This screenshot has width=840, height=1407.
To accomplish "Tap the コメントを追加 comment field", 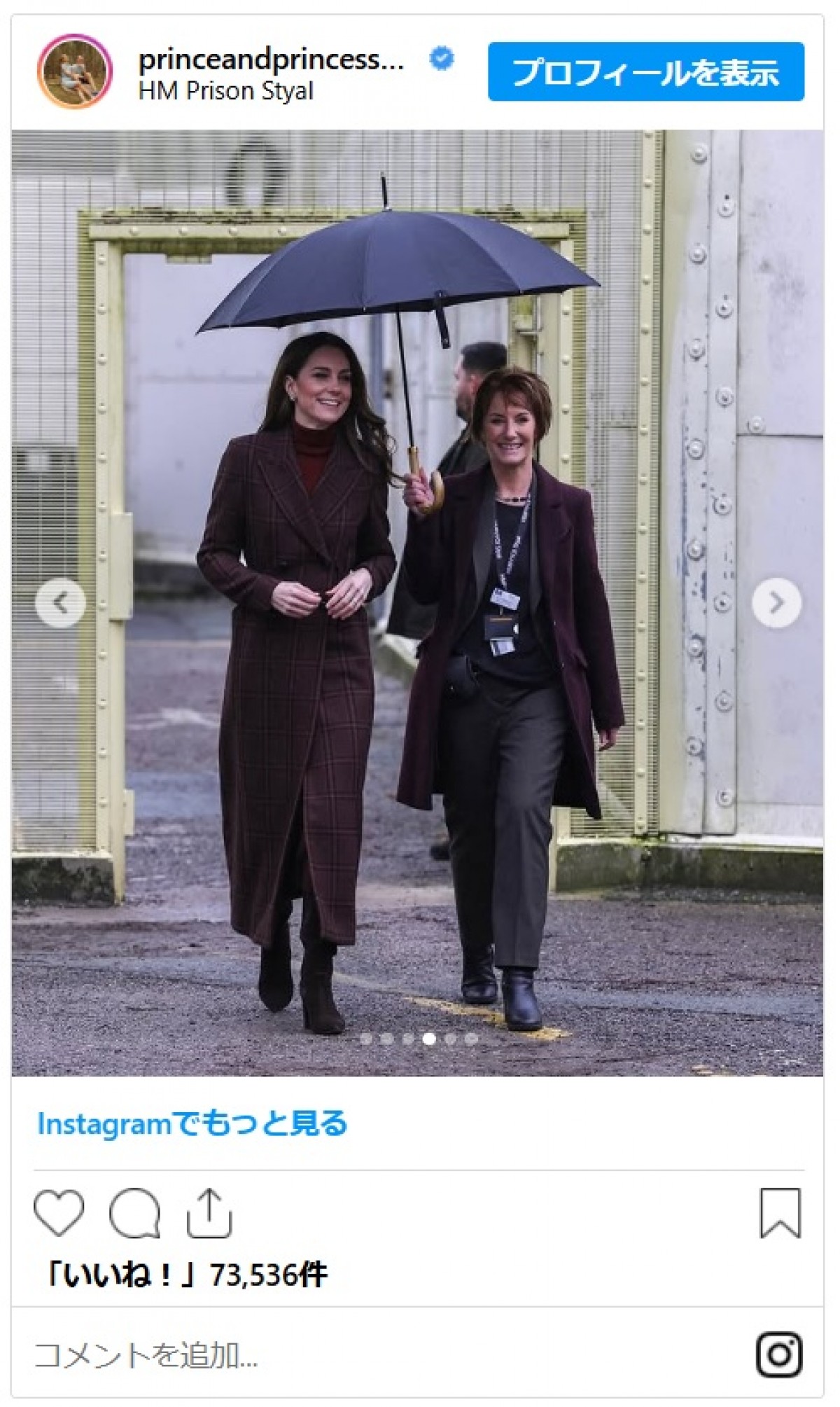I will [280, 1355].
